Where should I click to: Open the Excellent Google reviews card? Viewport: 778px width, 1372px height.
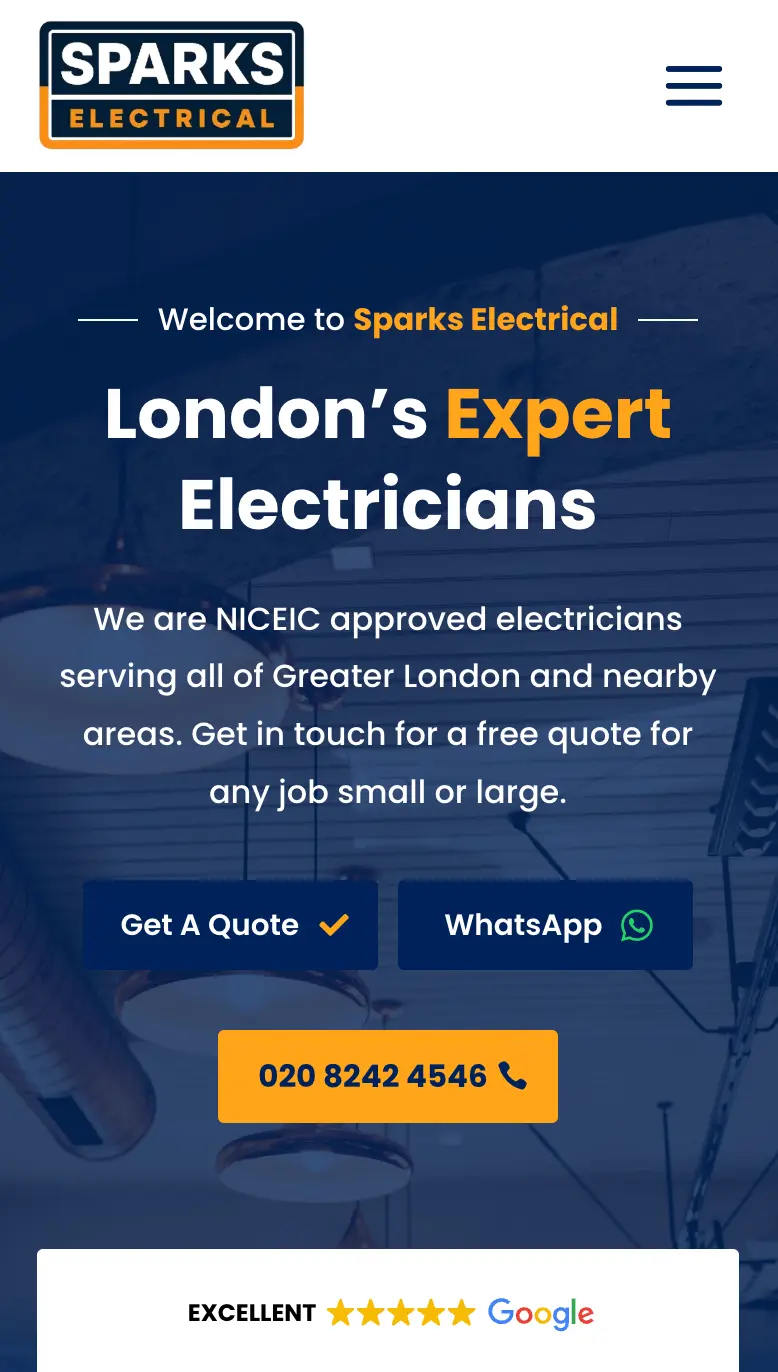click(389, 1312)
